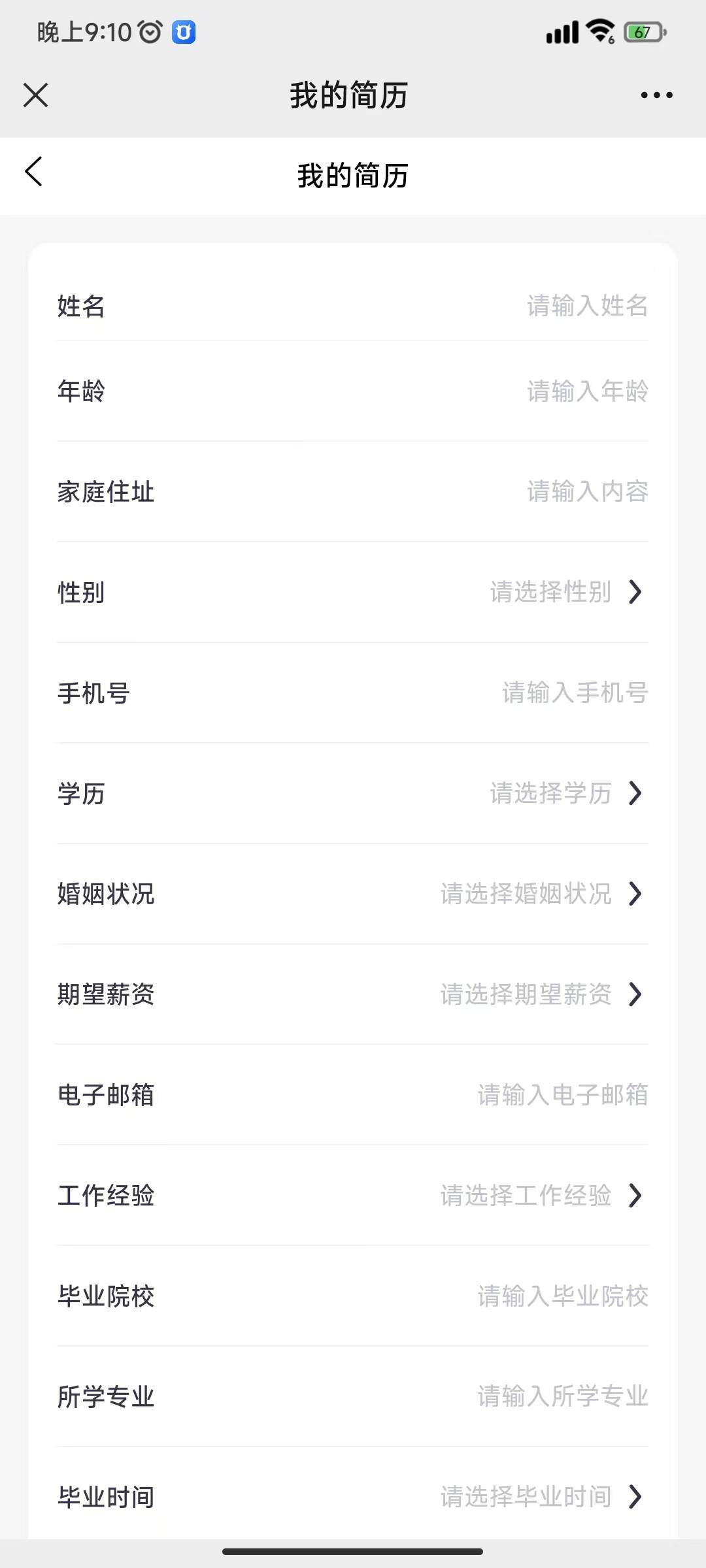Focus the 毕业院校 graduation school field
The image size is (706, 1568).
click(562, 1296)
